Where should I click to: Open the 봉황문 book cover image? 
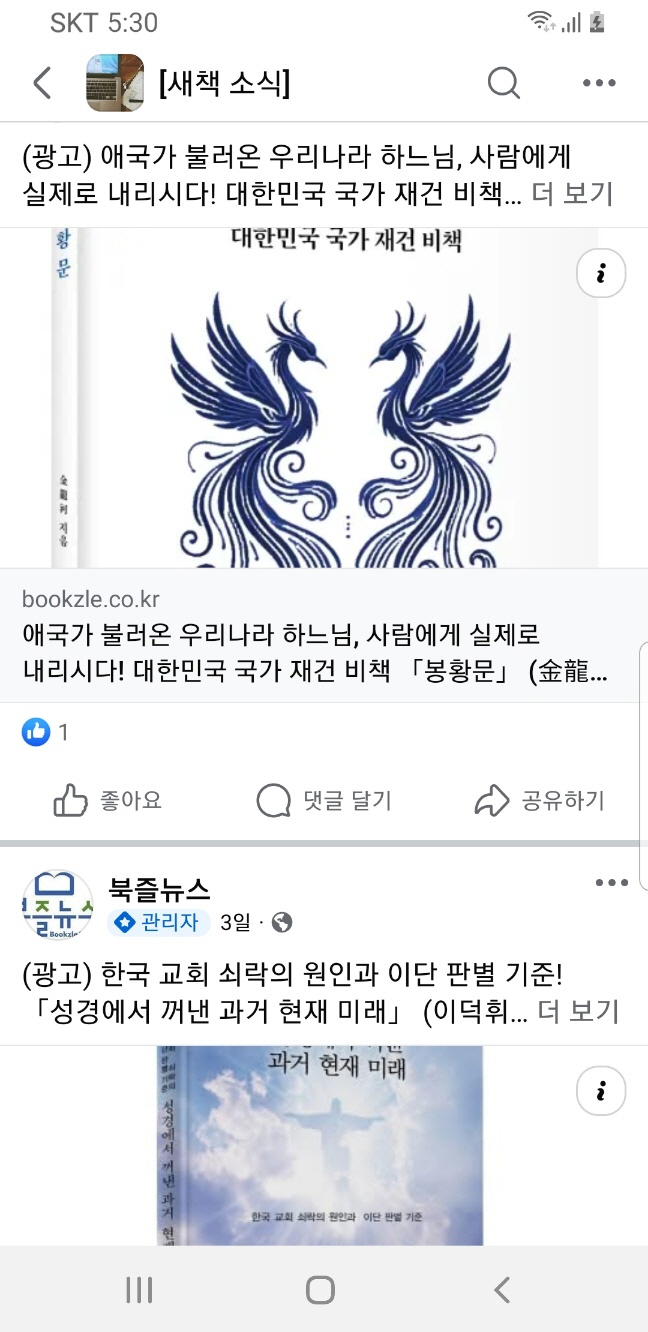[x=324, y=400]
